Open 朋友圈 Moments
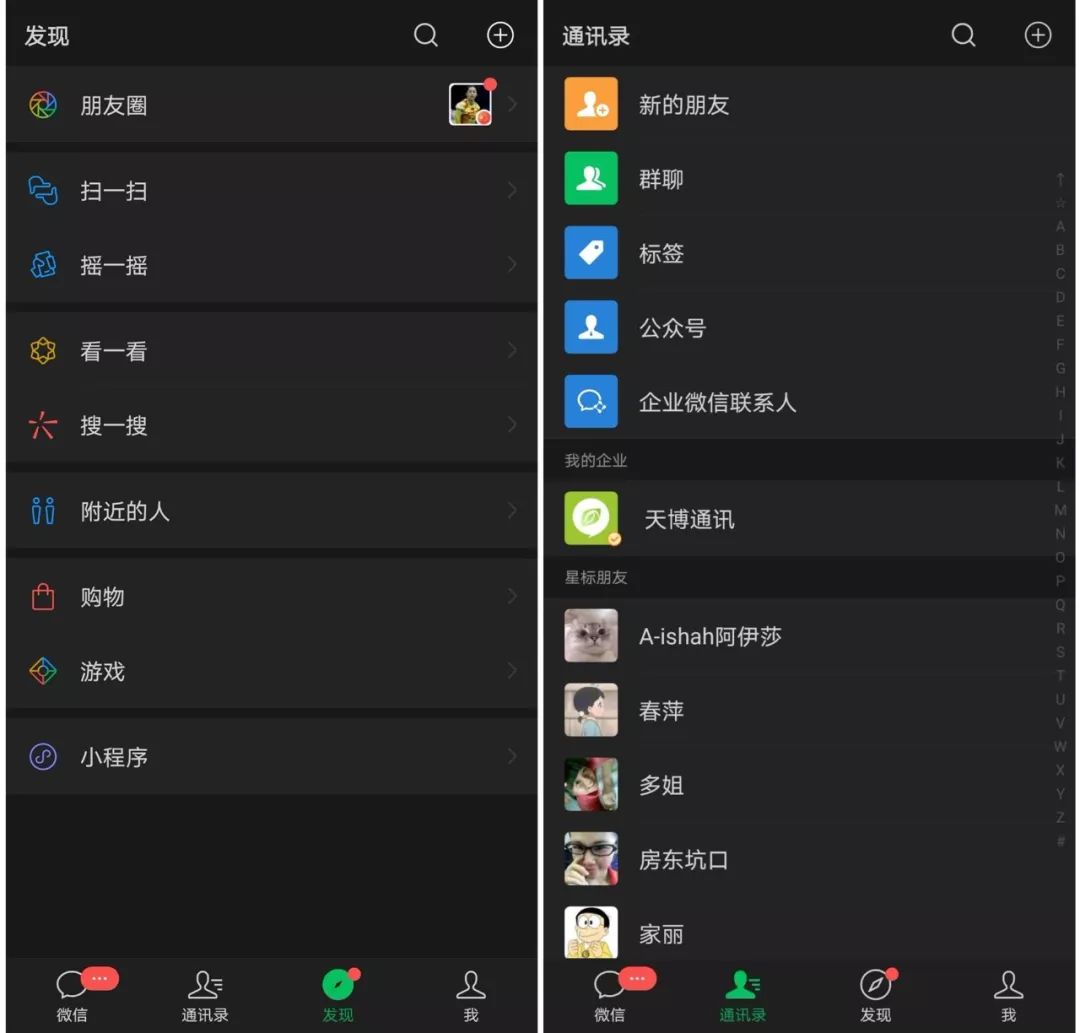 pyautogui.click(x=271, y=105)
